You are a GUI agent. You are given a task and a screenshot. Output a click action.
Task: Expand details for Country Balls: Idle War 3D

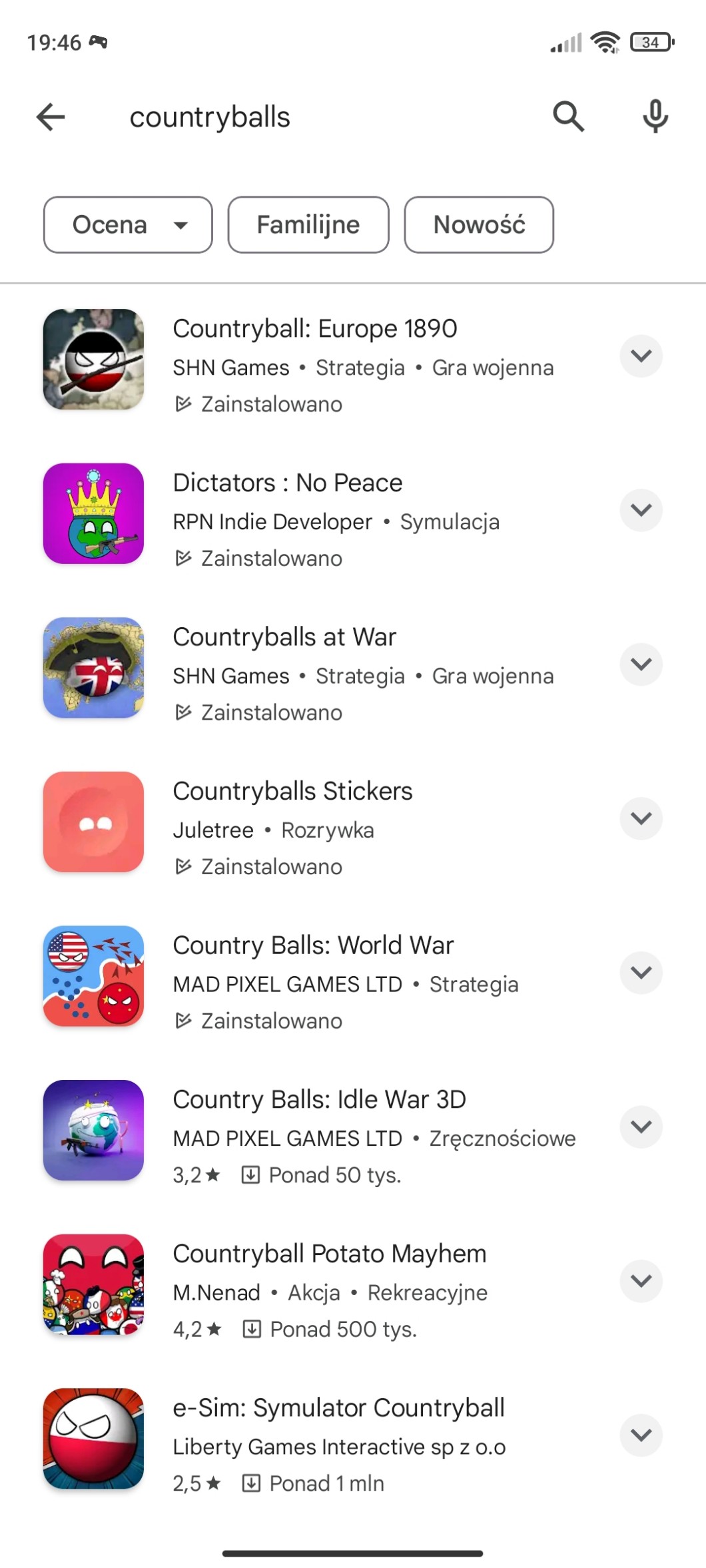pos(641,1127)
